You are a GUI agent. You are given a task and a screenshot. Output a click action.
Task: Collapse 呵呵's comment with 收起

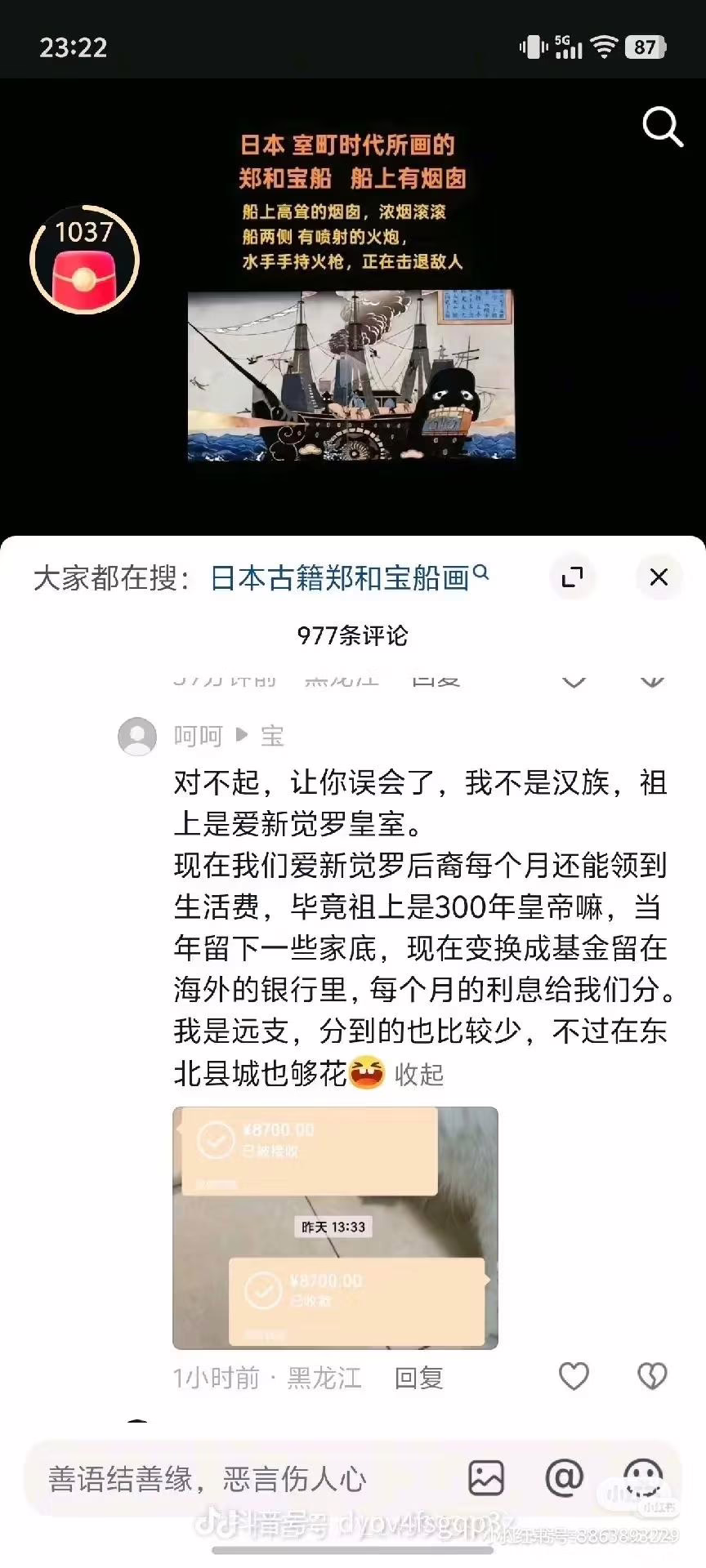418,1075
